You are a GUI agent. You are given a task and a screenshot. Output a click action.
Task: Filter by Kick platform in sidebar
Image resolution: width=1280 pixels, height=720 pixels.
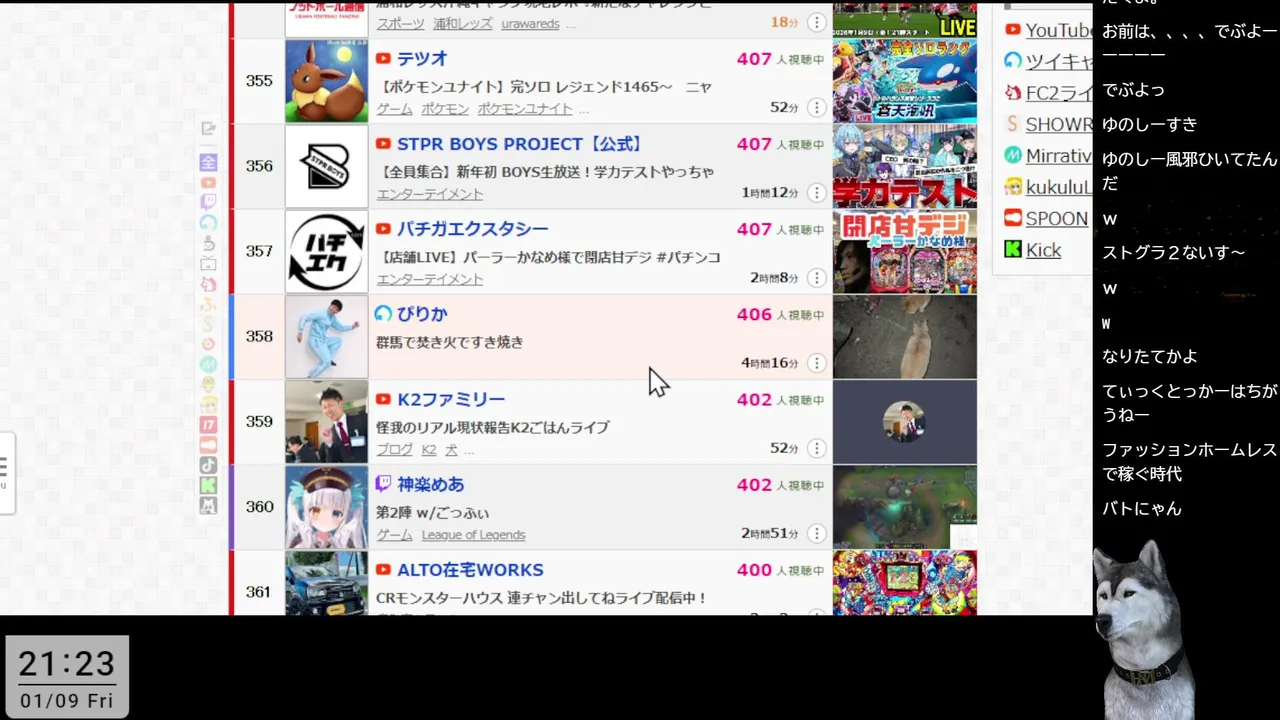coord(1042,250)
